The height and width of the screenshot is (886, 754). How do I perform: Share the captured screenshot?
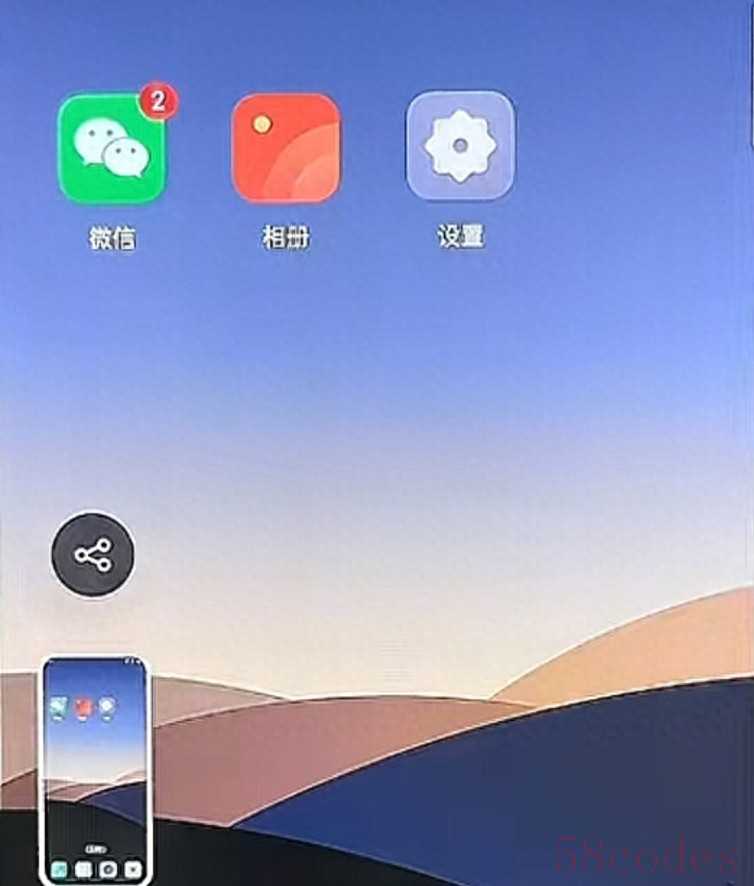pos(93,555)
